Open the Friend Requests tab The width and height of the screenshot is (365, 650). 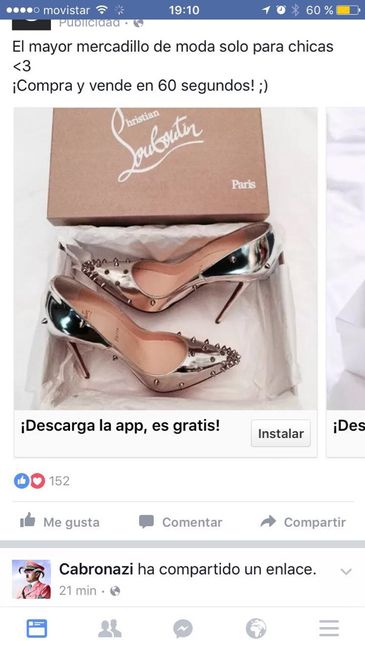pos(110,628)
